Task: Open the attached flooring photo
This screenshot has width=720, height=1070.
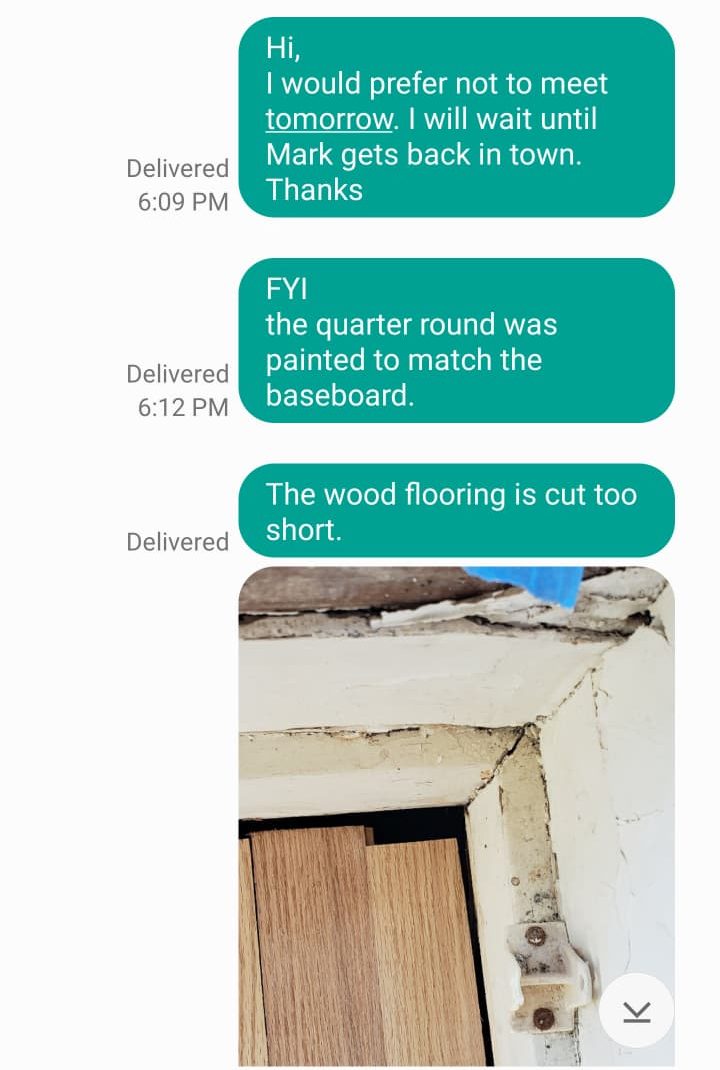Action: click(x=457, y=816)
